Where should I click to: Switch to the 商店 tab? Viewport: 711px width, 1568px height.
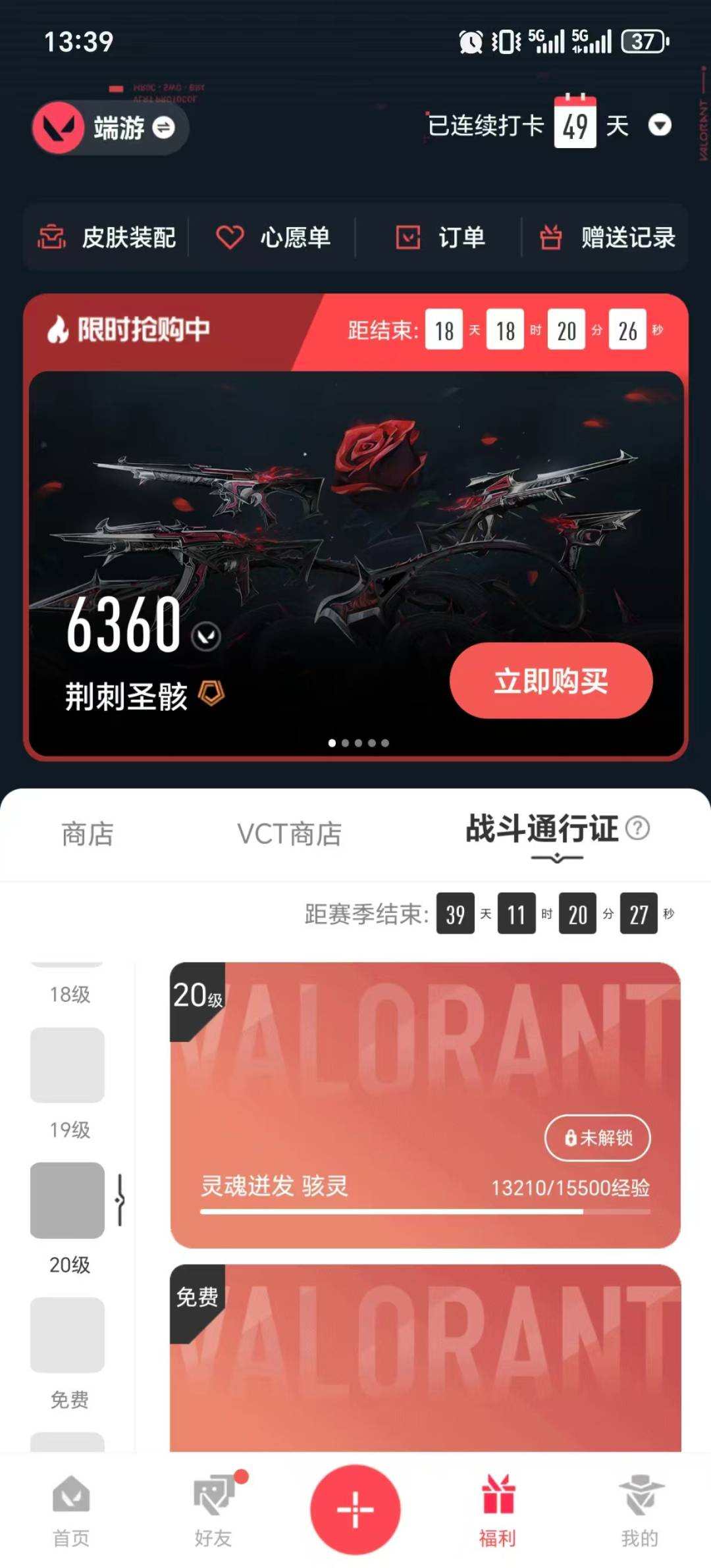pos(86,833)
